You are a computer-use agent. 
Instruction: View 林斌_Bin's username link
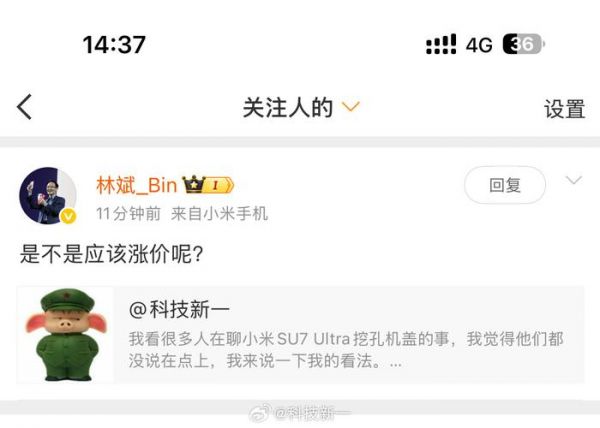pos(136,185)
